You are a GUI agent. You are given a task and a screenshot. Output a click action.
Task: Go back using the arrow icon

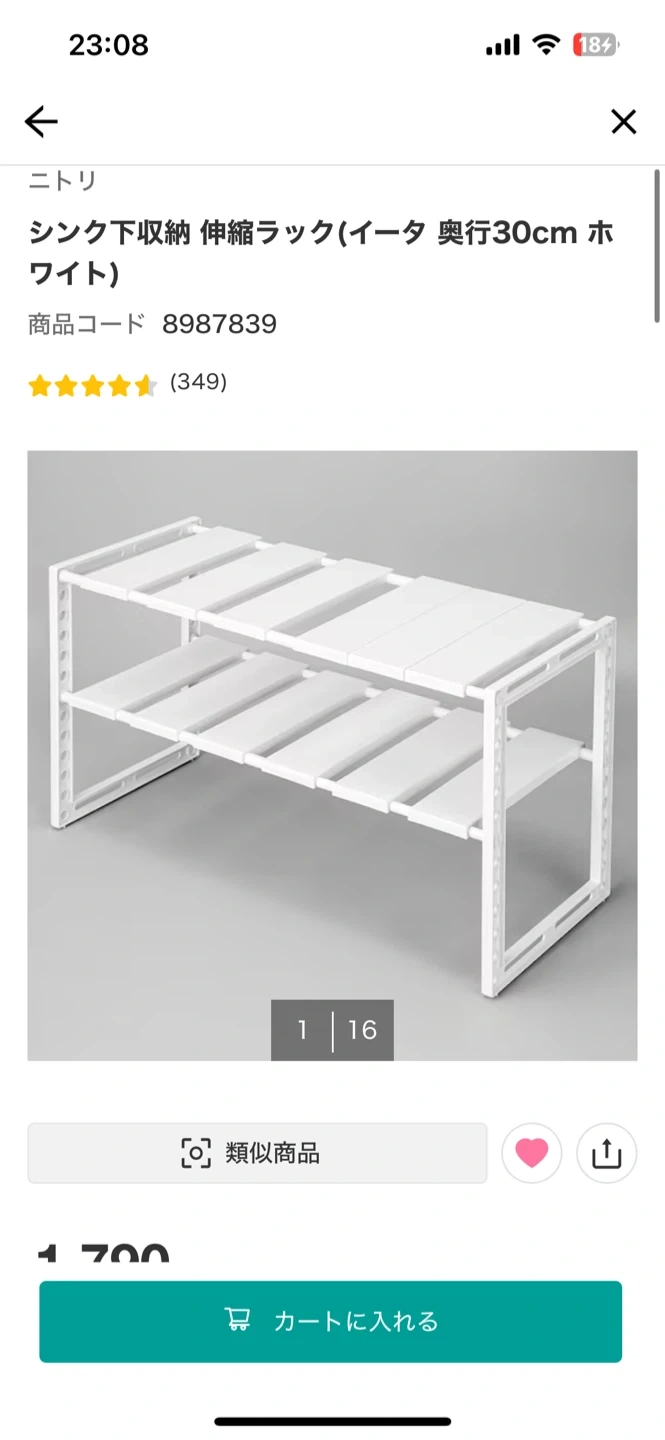pos(41,122)
